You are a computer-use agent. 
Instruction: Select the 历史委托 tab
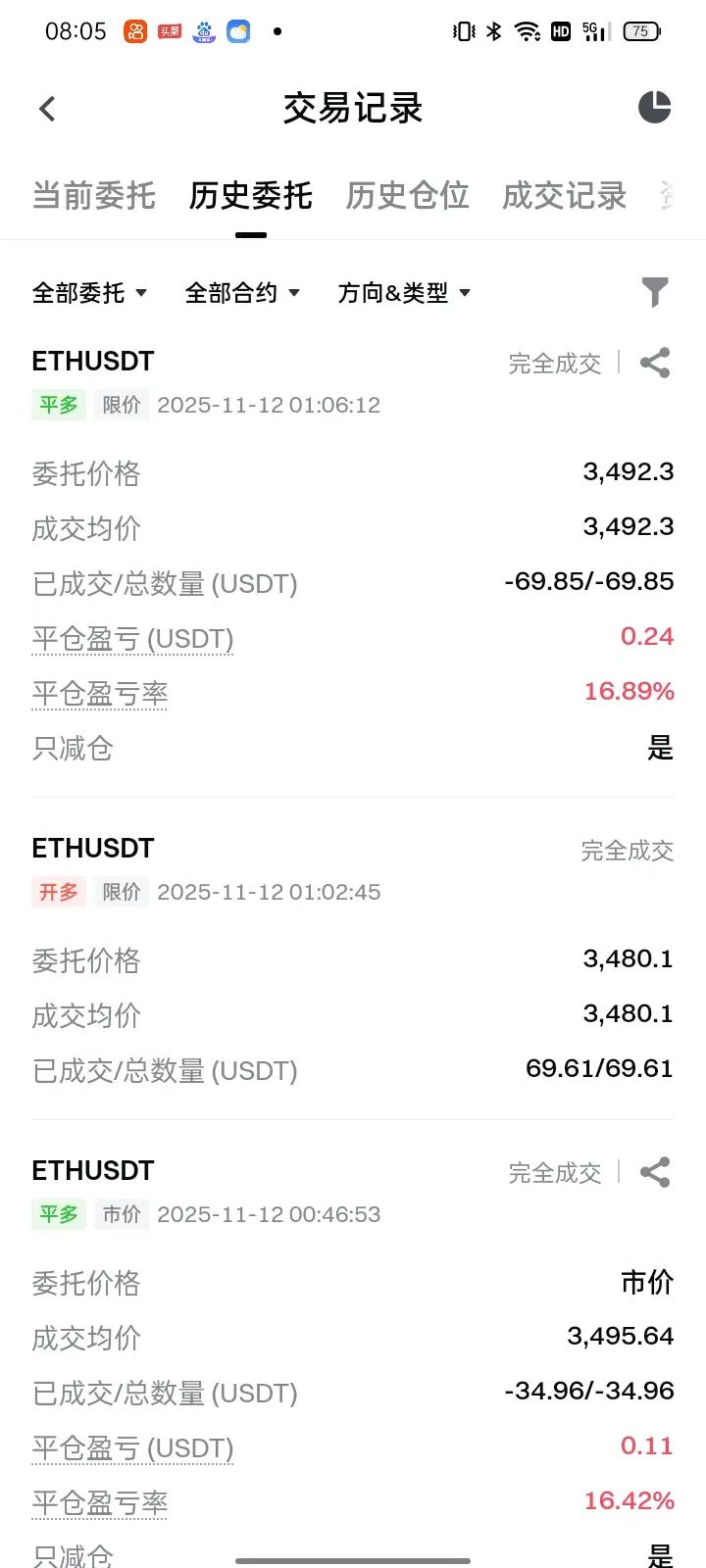(x=251, y=196)
